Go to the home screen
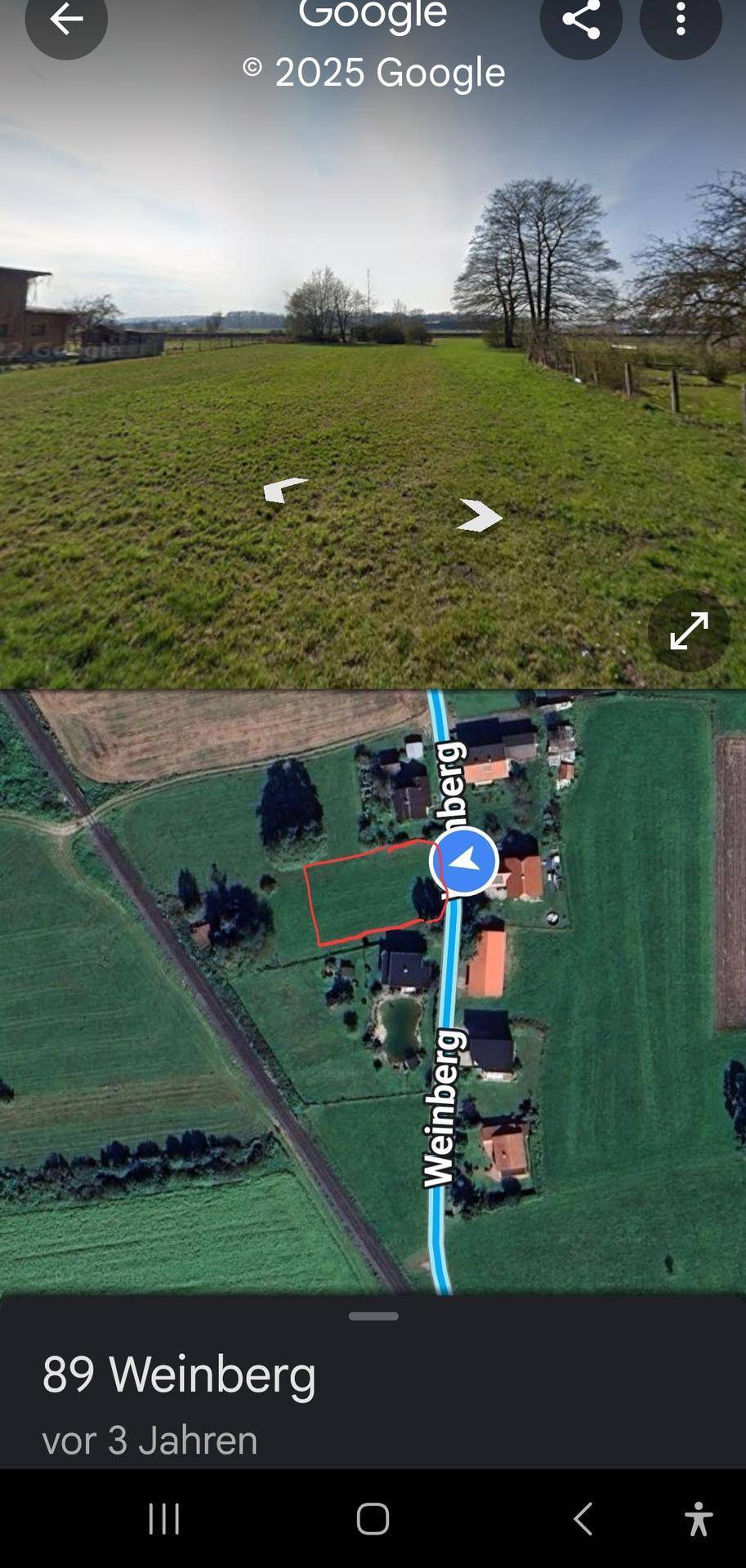This screenshot has width=746, height=1568. (x=373, y=1519)
